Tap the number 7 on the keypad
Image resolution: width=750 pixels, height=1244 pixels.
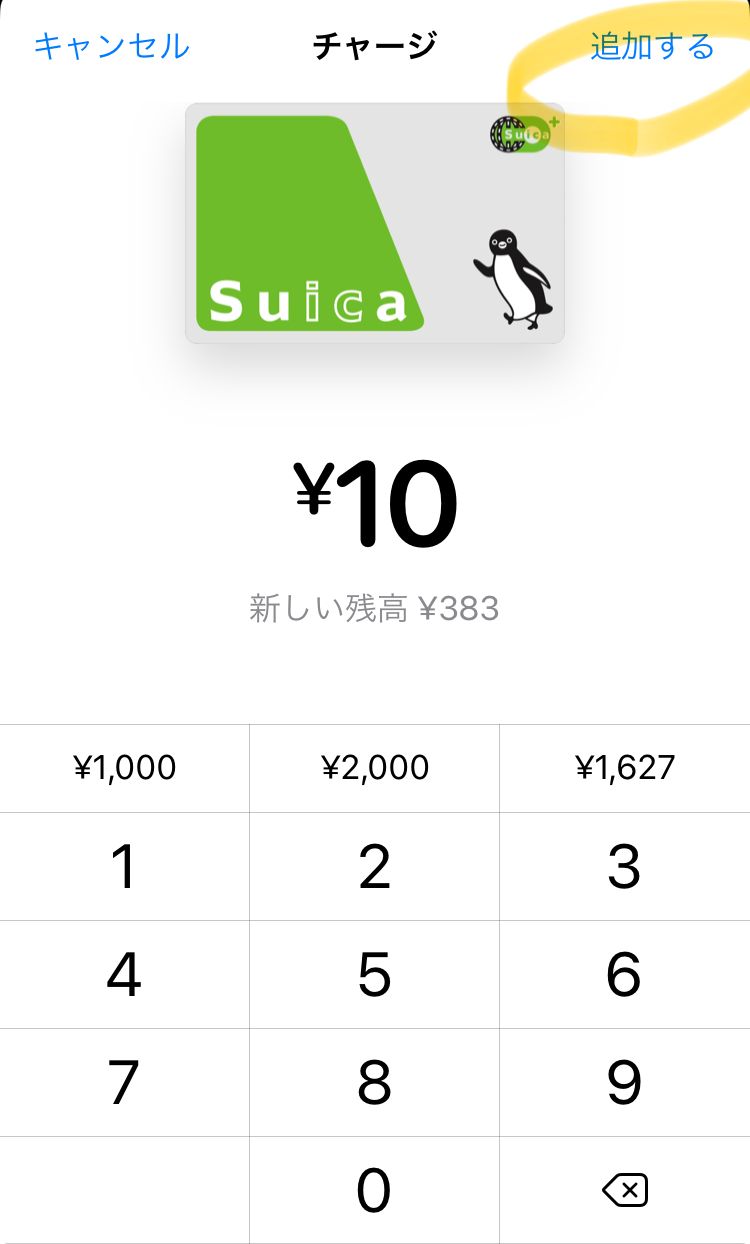click(x=124, y=1082)
